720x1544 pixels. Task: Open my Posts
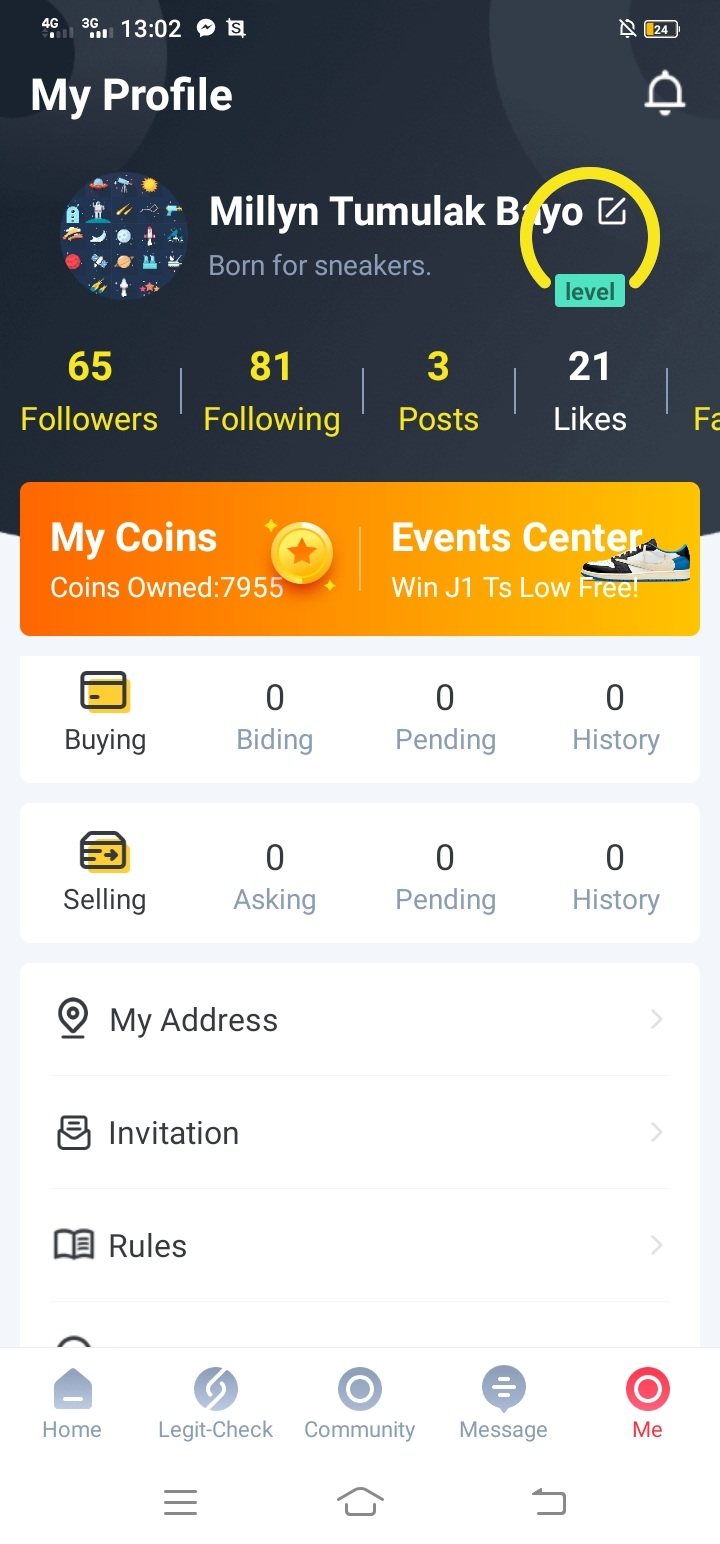[x=438, y=391]
